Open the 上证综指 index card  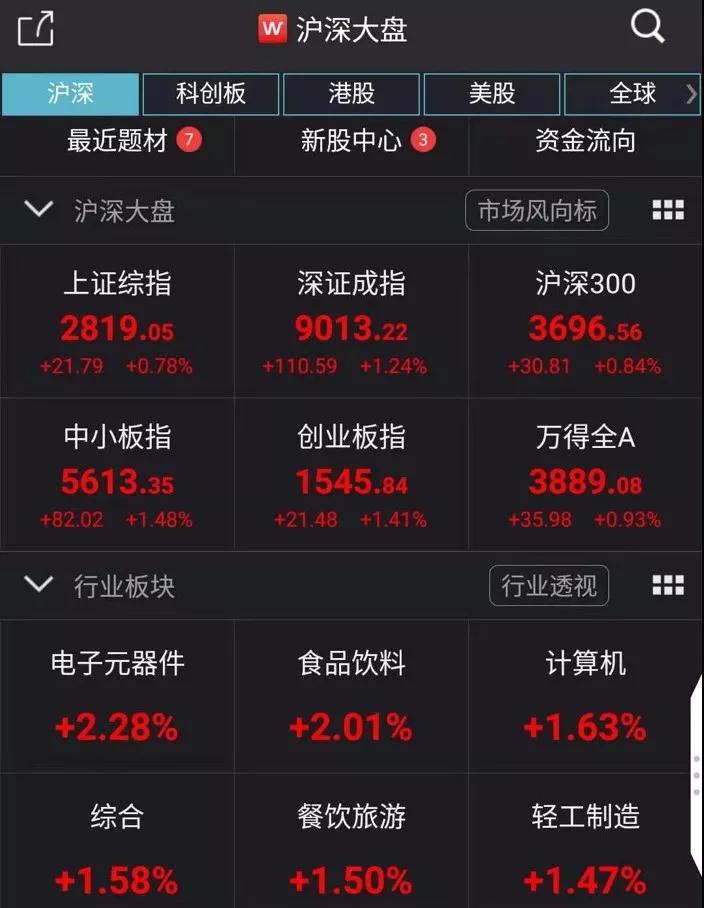[x=117, y=322]
